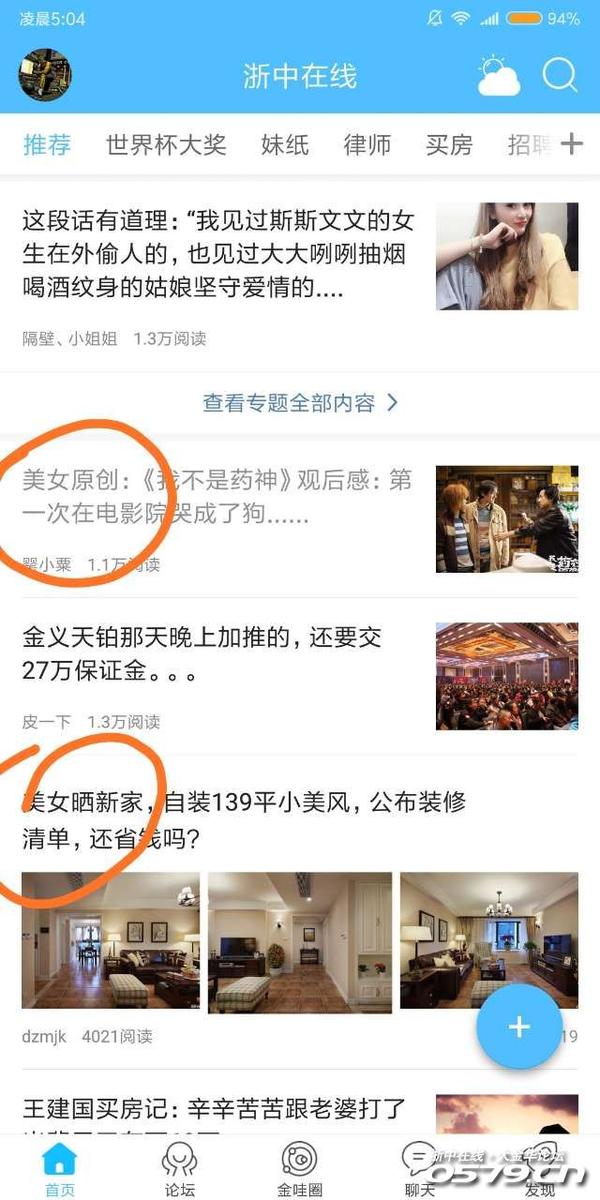
Task: Switch to the 推荐 tab
Action: [x=47, y=145]
